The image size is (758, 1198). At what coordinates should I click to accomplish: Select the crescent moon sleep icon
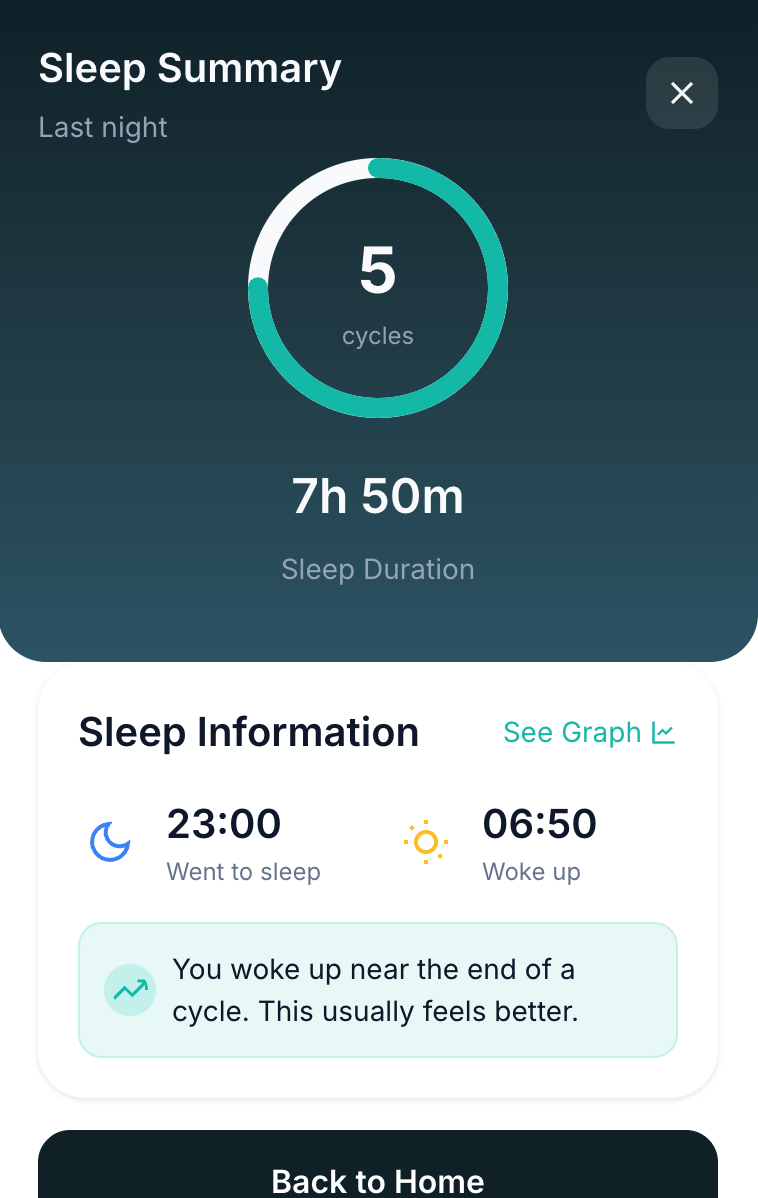[x=110, y=841]
